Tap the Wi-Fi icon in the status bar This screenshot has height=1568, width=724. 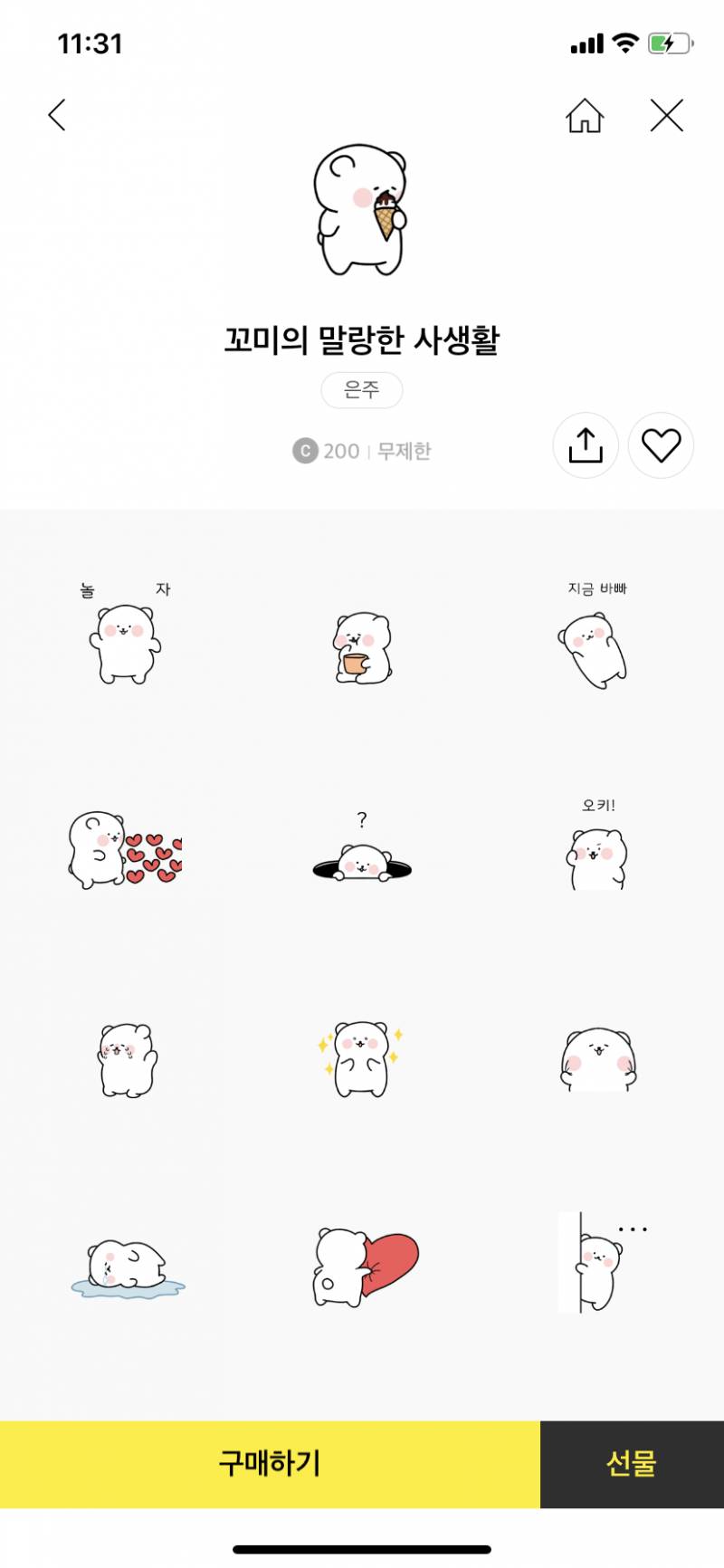click(x=624, y=42)
